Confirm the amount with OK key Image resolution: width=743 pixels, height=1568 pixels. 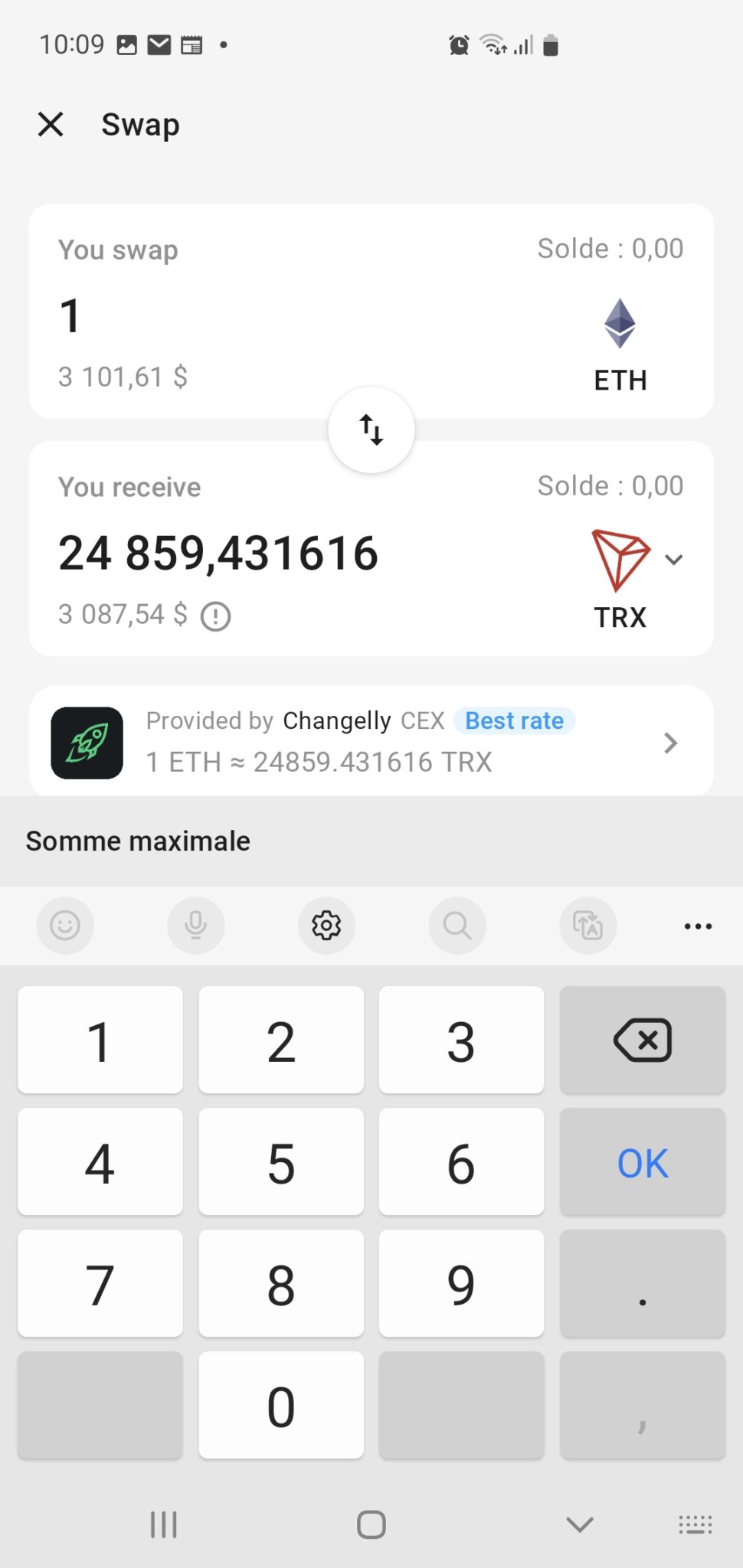pos(642,1162)
